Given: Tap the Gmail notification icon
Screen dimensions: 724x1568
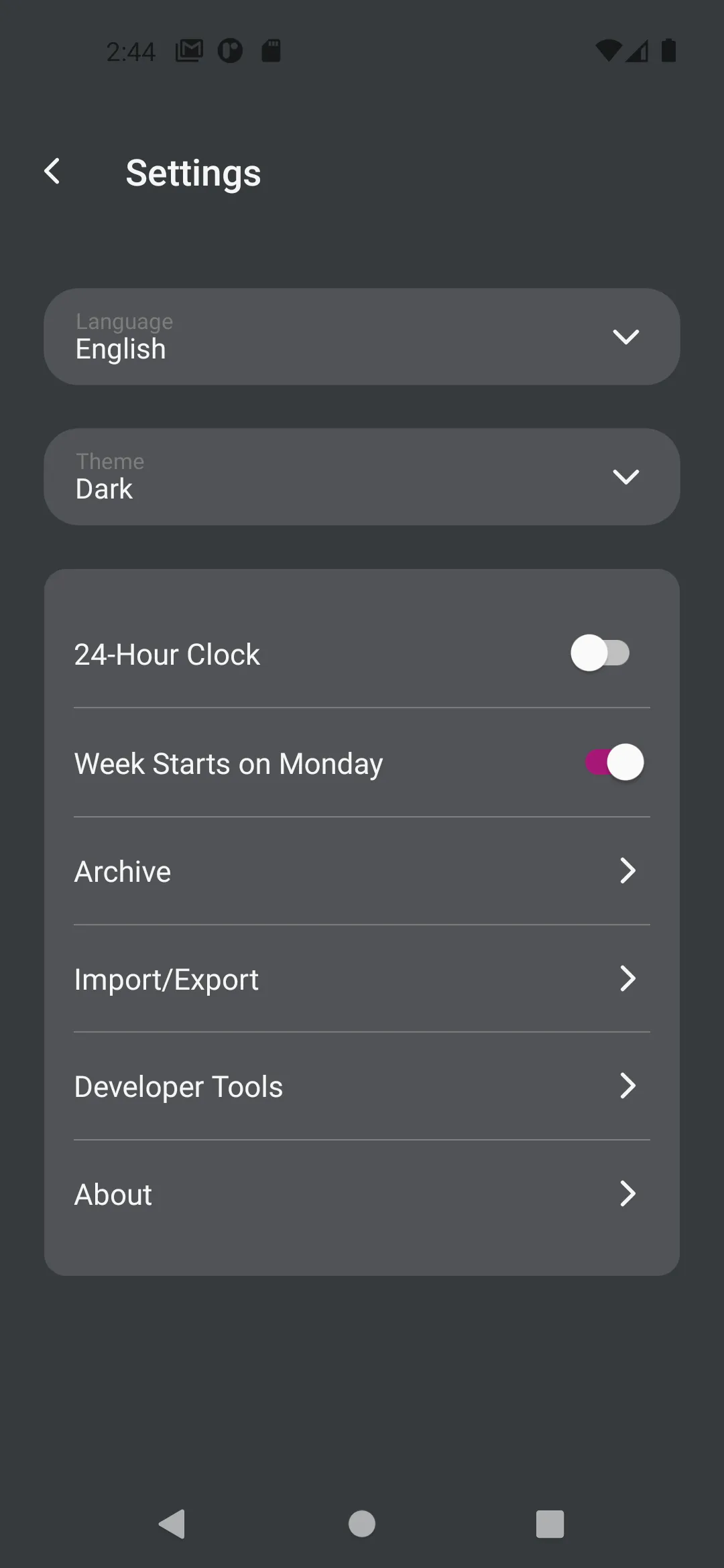Looking at the screenshot, I should click(x=188, y=51).
